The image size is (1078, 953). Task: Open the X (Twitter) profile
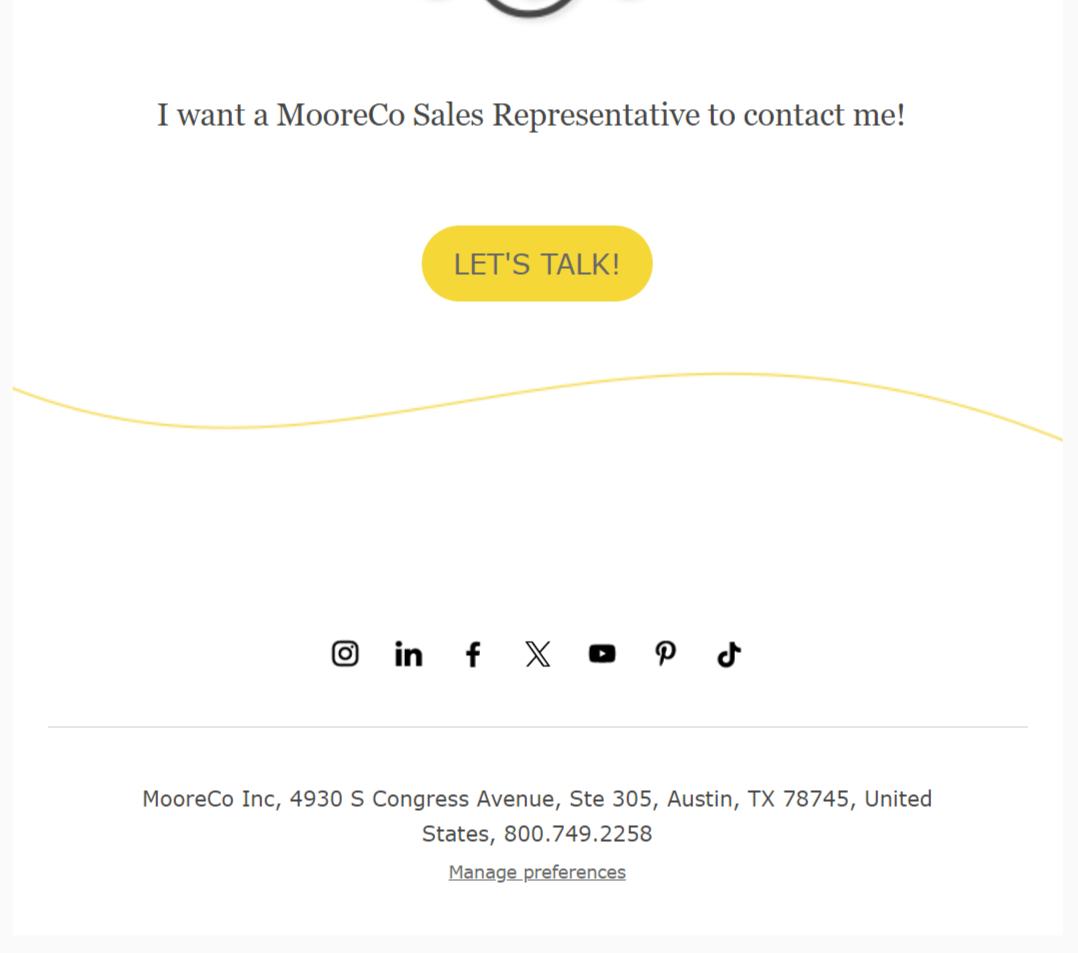[x=538, y=654]
